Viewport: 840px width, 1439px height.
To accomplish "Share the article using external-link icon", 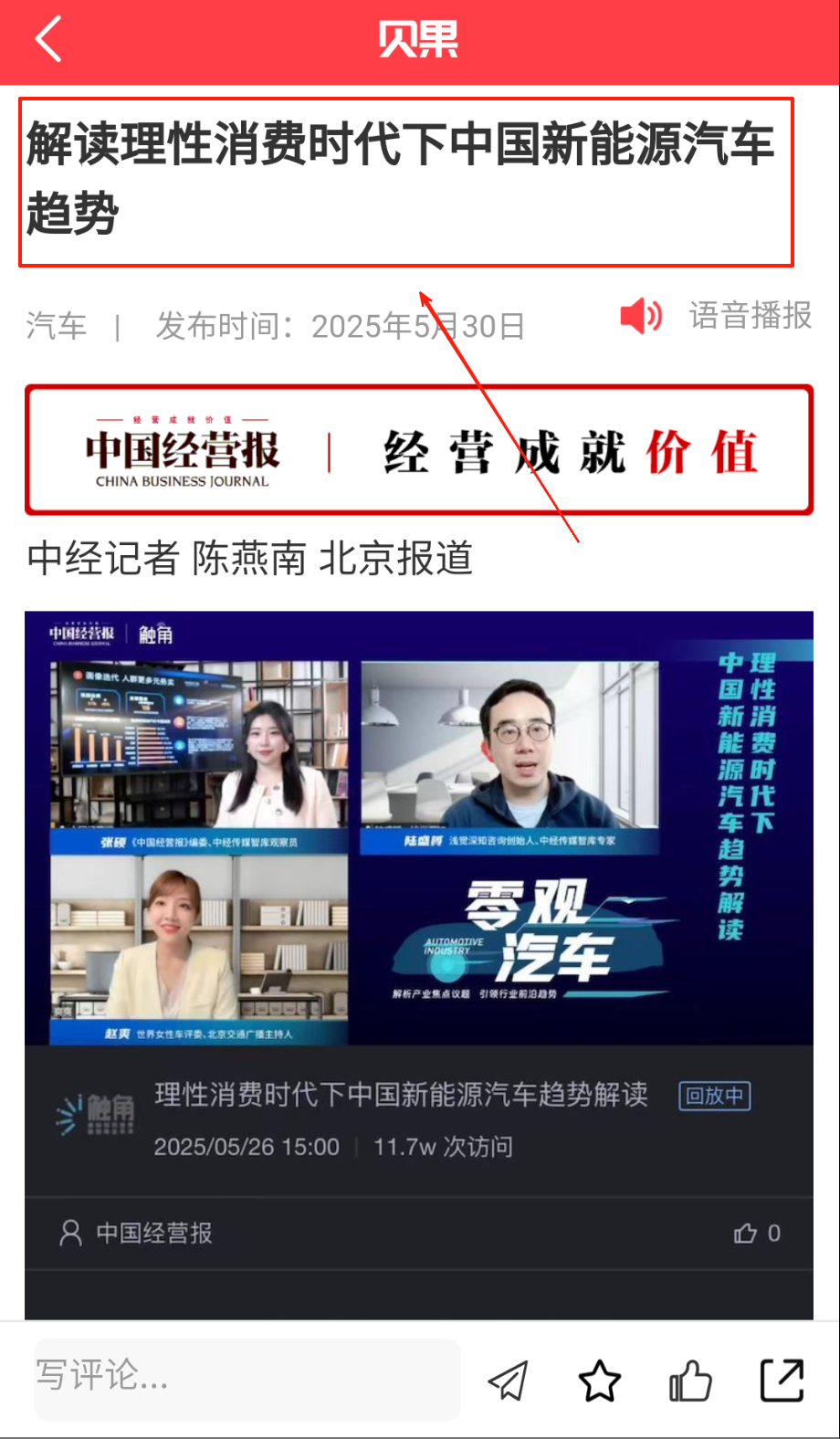I will pyautogui.click(x=782, y=1380).
